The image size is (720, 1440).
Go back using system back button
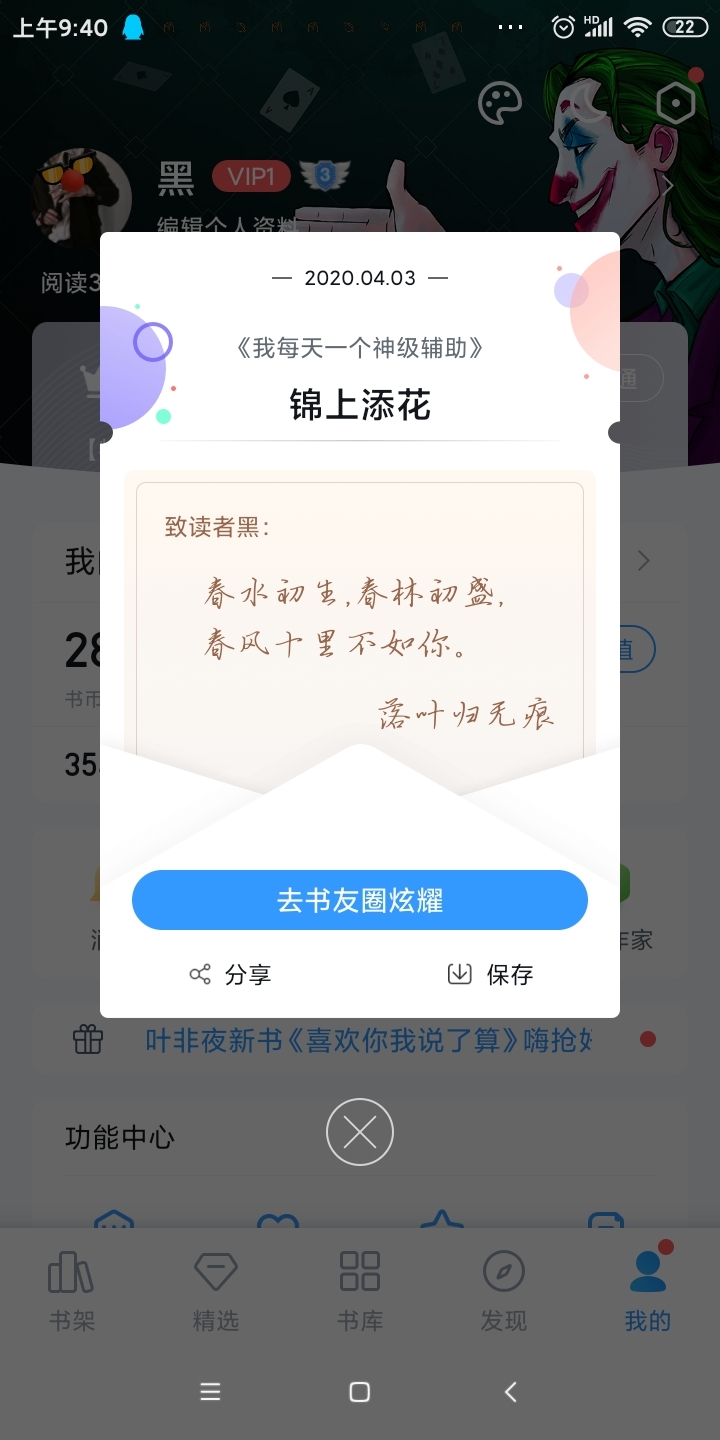[510, 1391]
